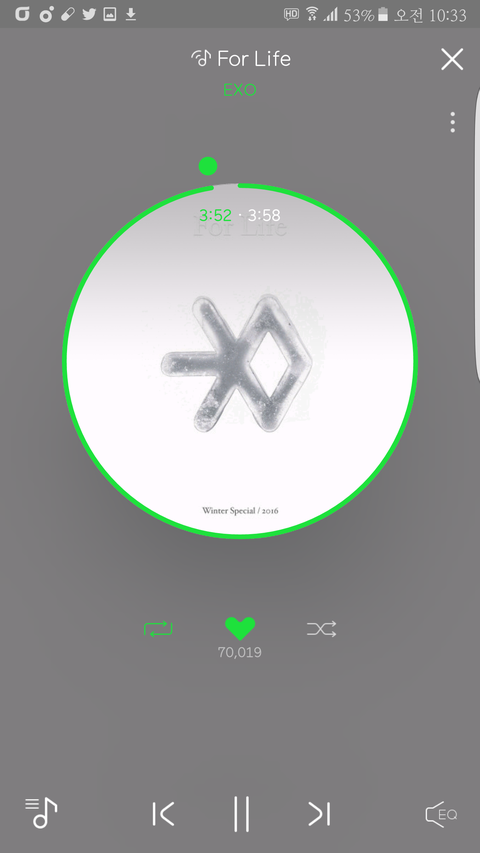
Task: Toggle the repeat mode
Action: pyautogui.click(x=158, y=629)
